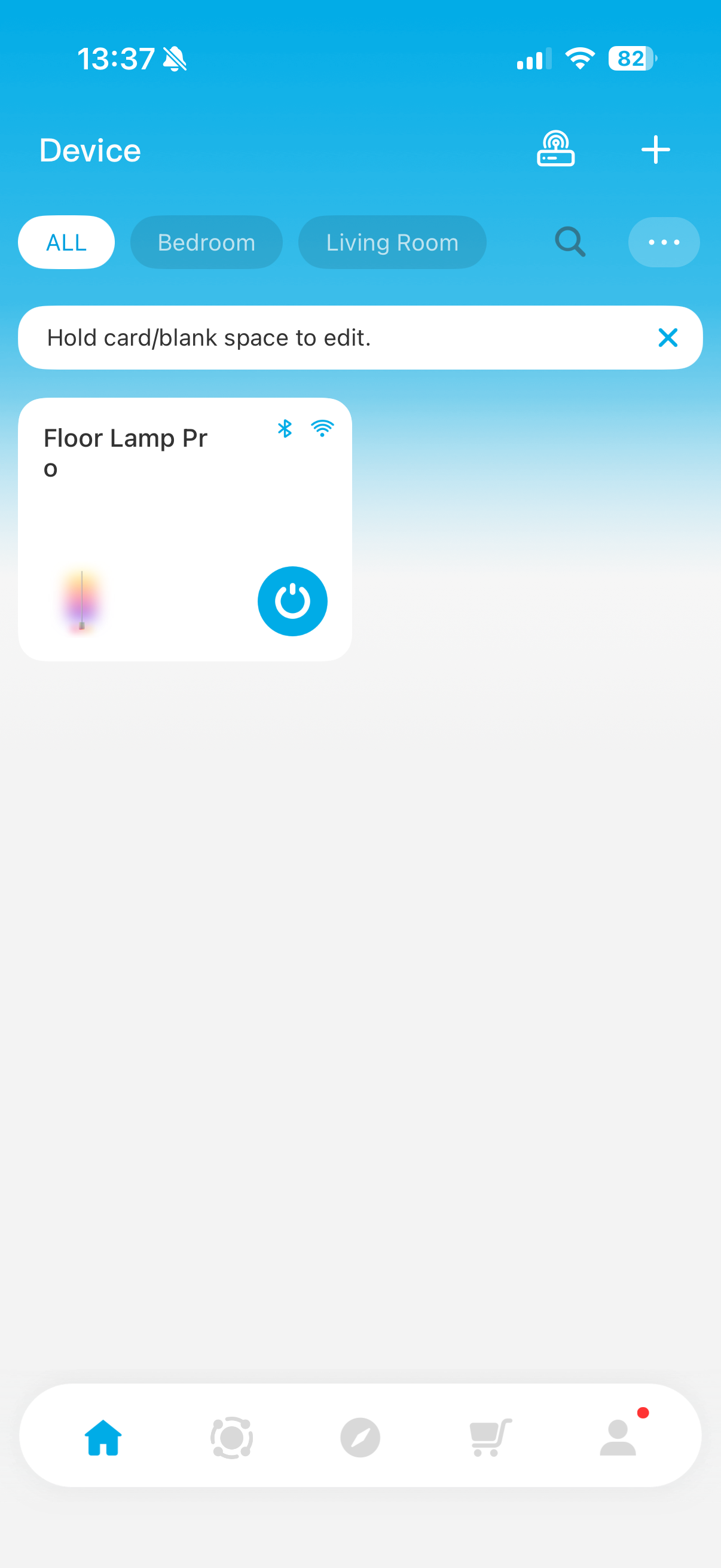
Task: Open the three-dot more options
Action: click(x=663, y=242)
